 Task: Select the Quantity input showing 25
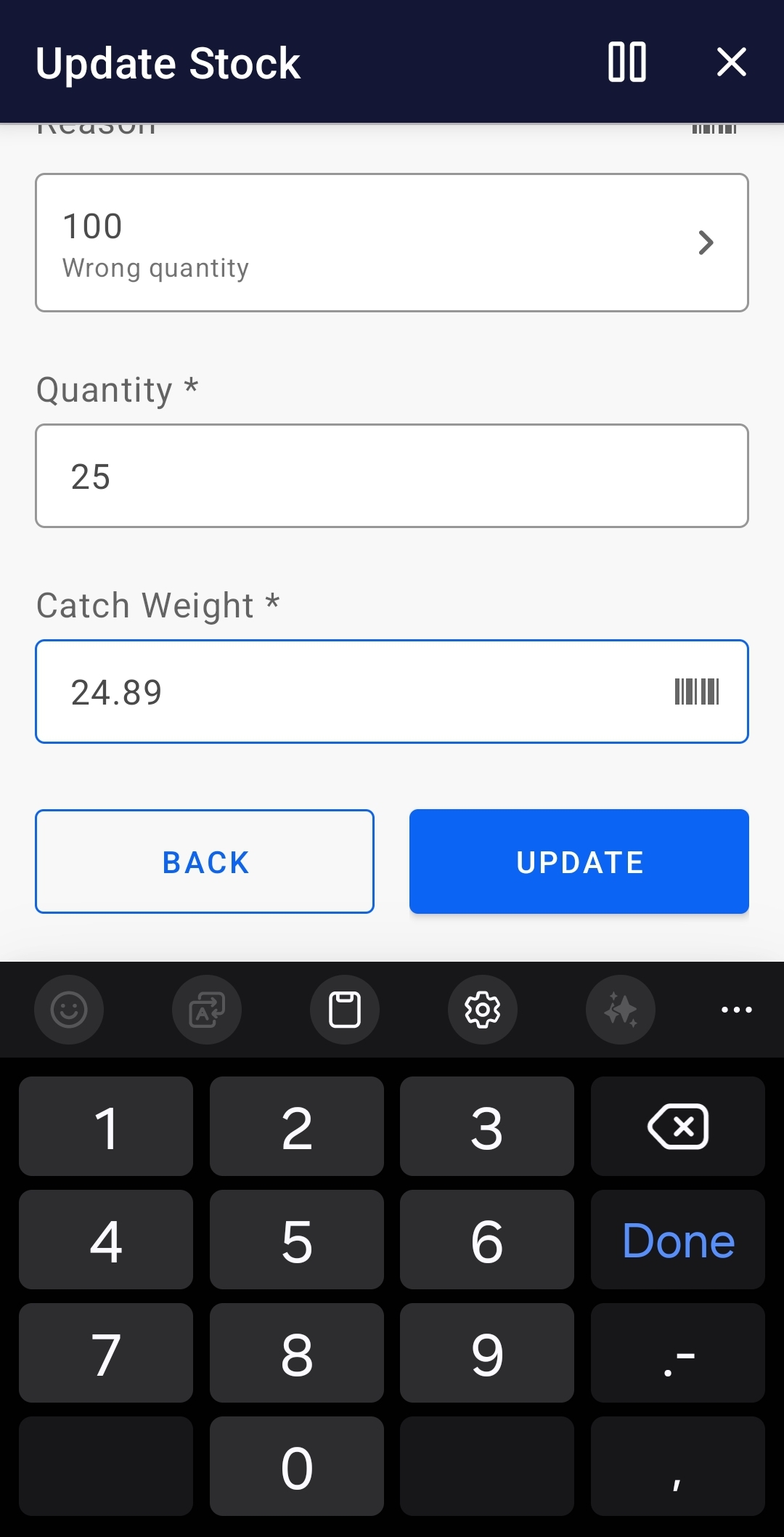[x=392, y=475]
